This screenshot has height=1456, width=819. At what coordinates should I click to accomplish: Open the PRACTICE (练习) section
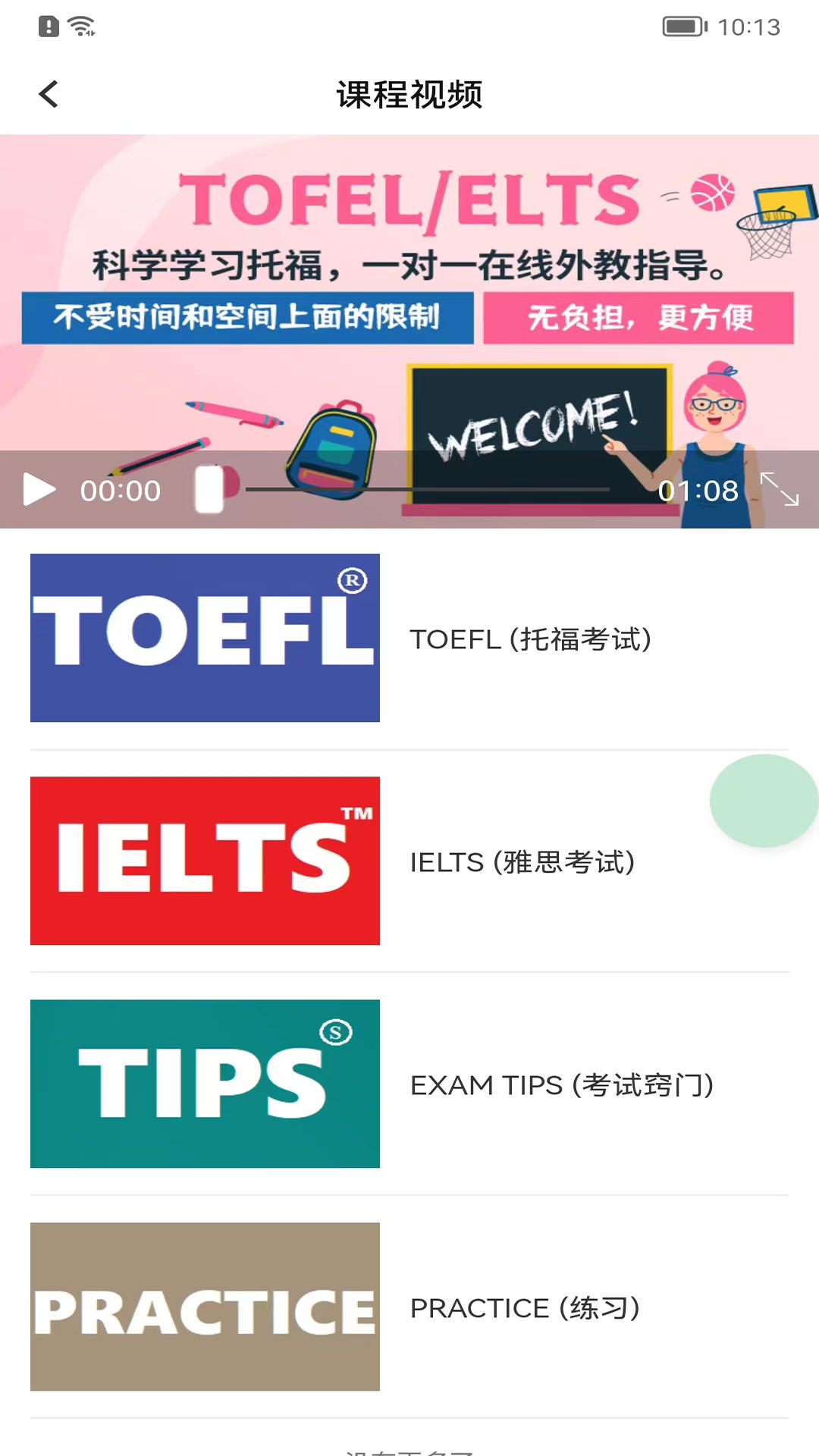pos(409,1307)
